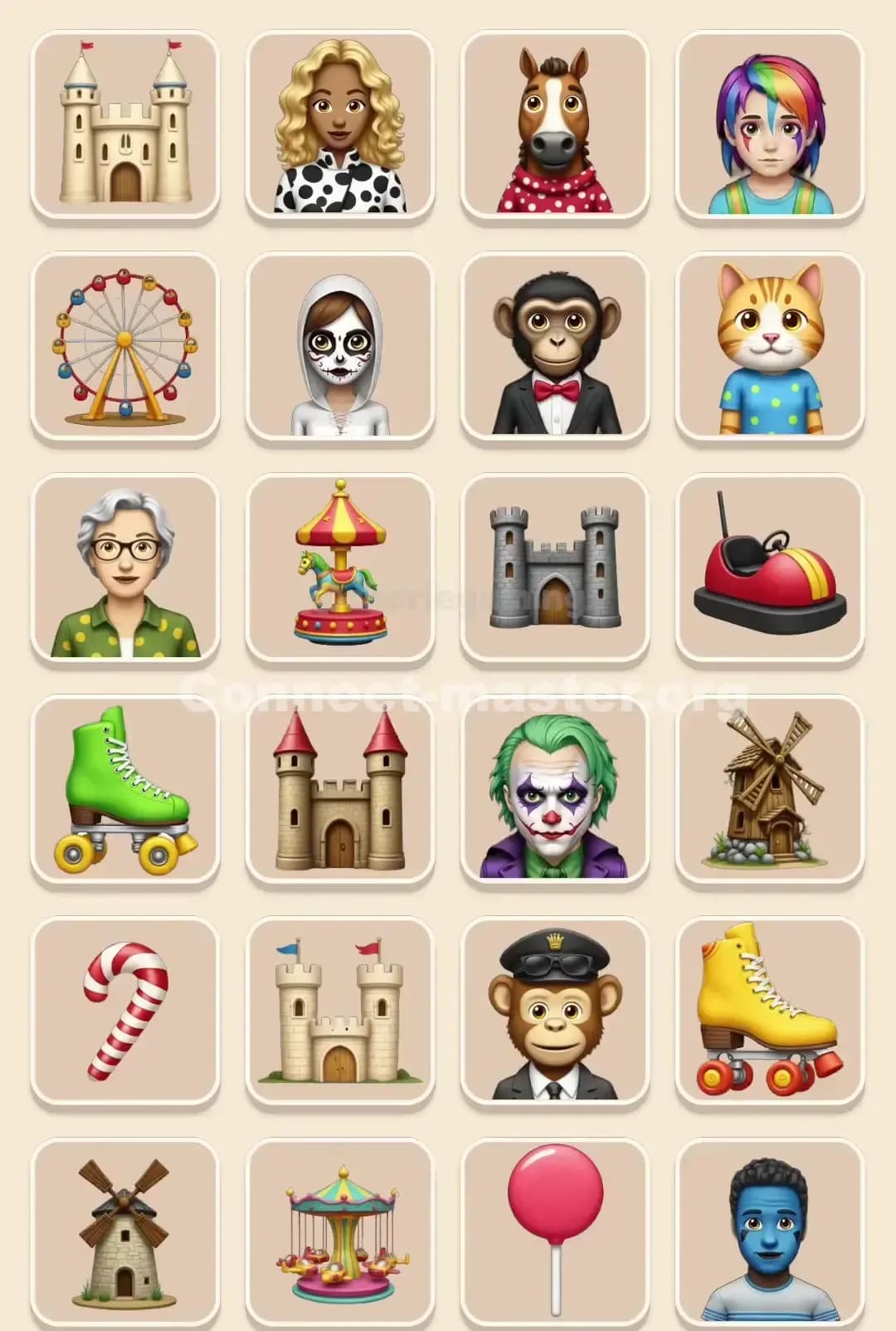Select the swing carousel ride tile
The width and height of the screenshot is (896, 1331).
pos(338,1228)
